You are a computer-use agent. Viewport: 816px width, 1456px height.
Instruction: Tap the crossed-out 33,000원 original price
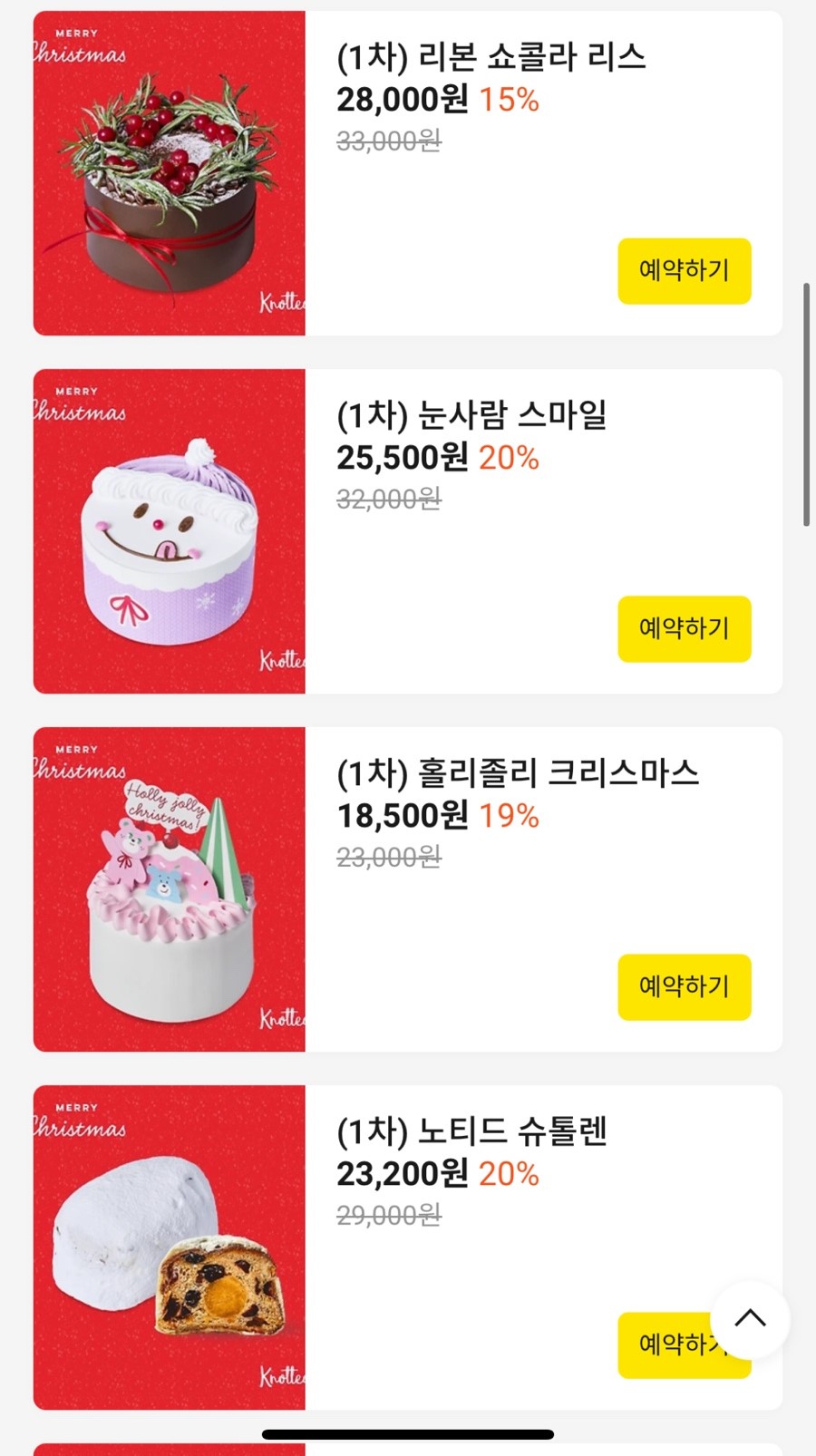point(388,141)
